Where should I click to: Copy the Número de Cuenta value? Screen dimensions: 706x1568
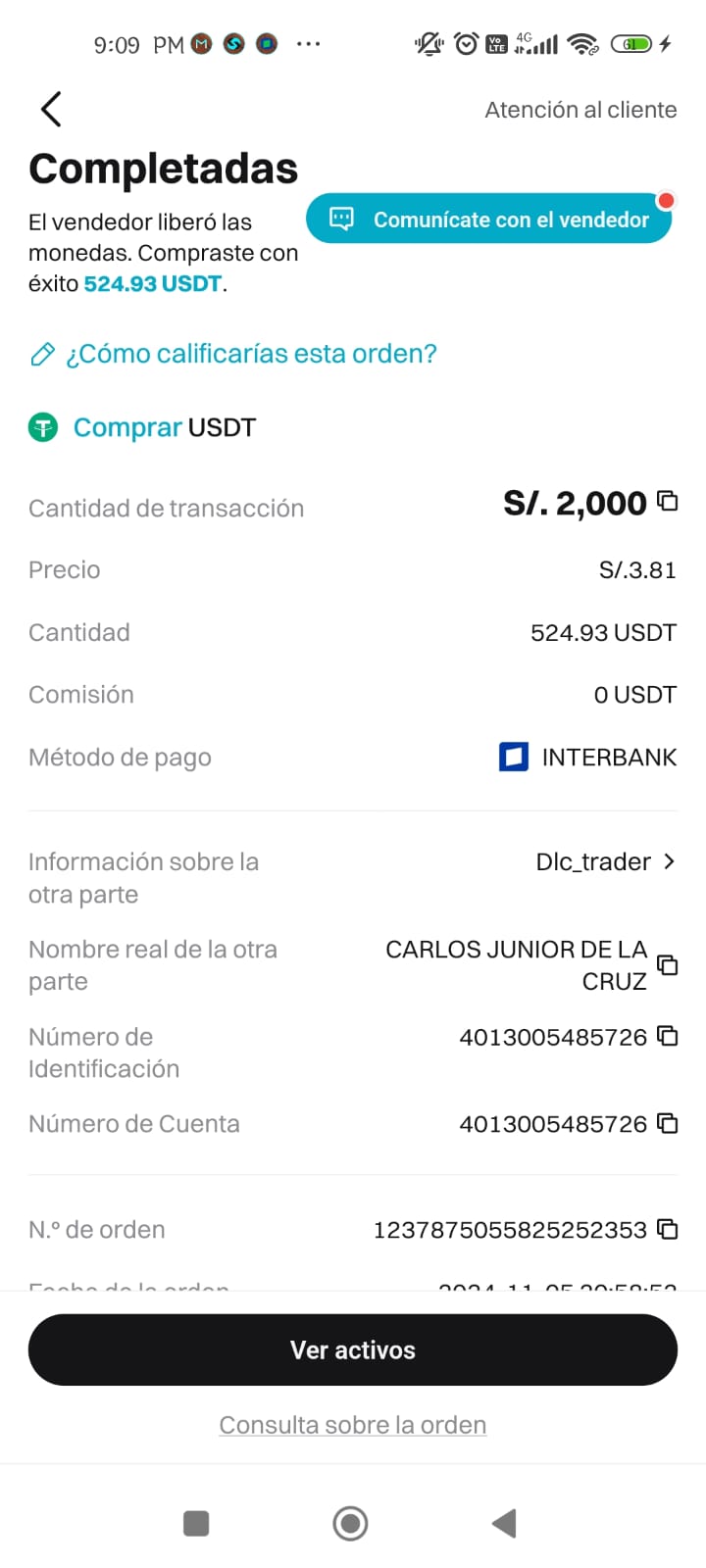pos(668,1123)
